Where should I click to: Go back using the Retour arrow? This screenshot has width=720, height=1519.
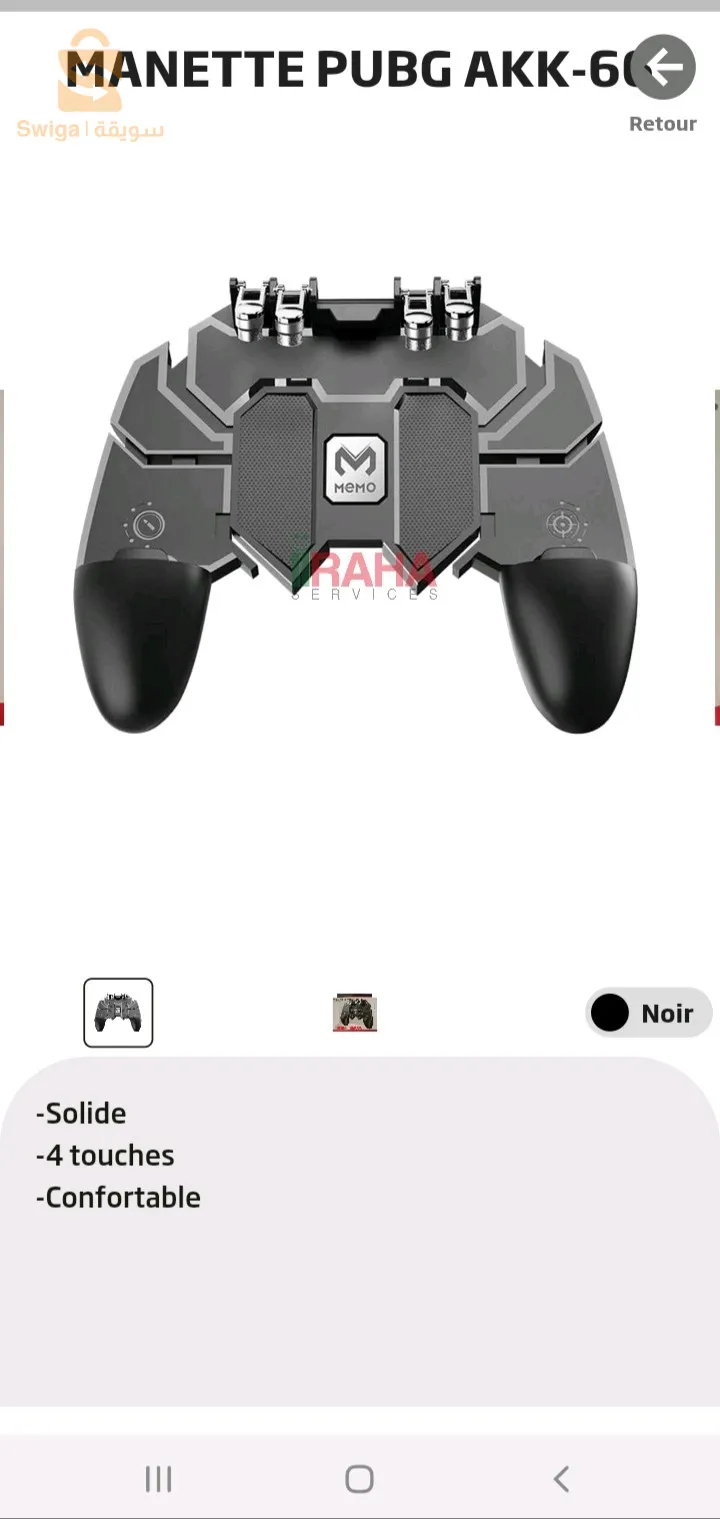tap(664, 68)
